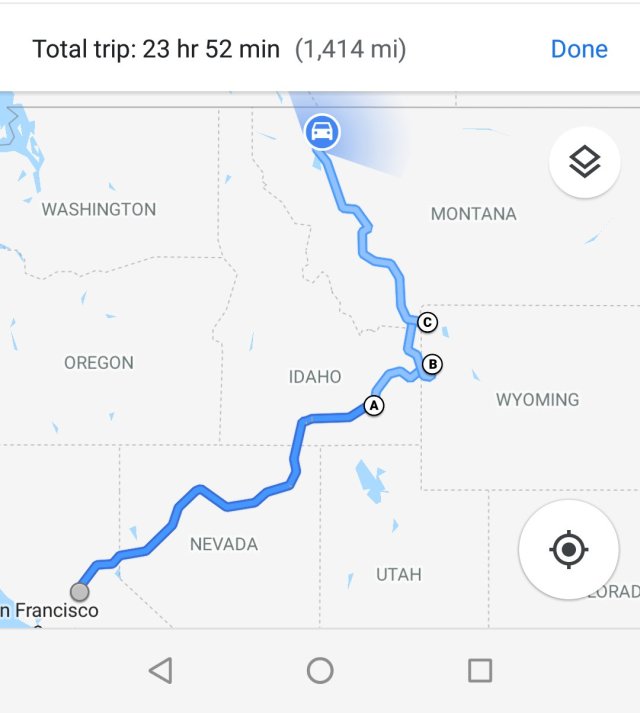Open recent apps overview
The image size is (640, 713).
click(x=480, y=670)
